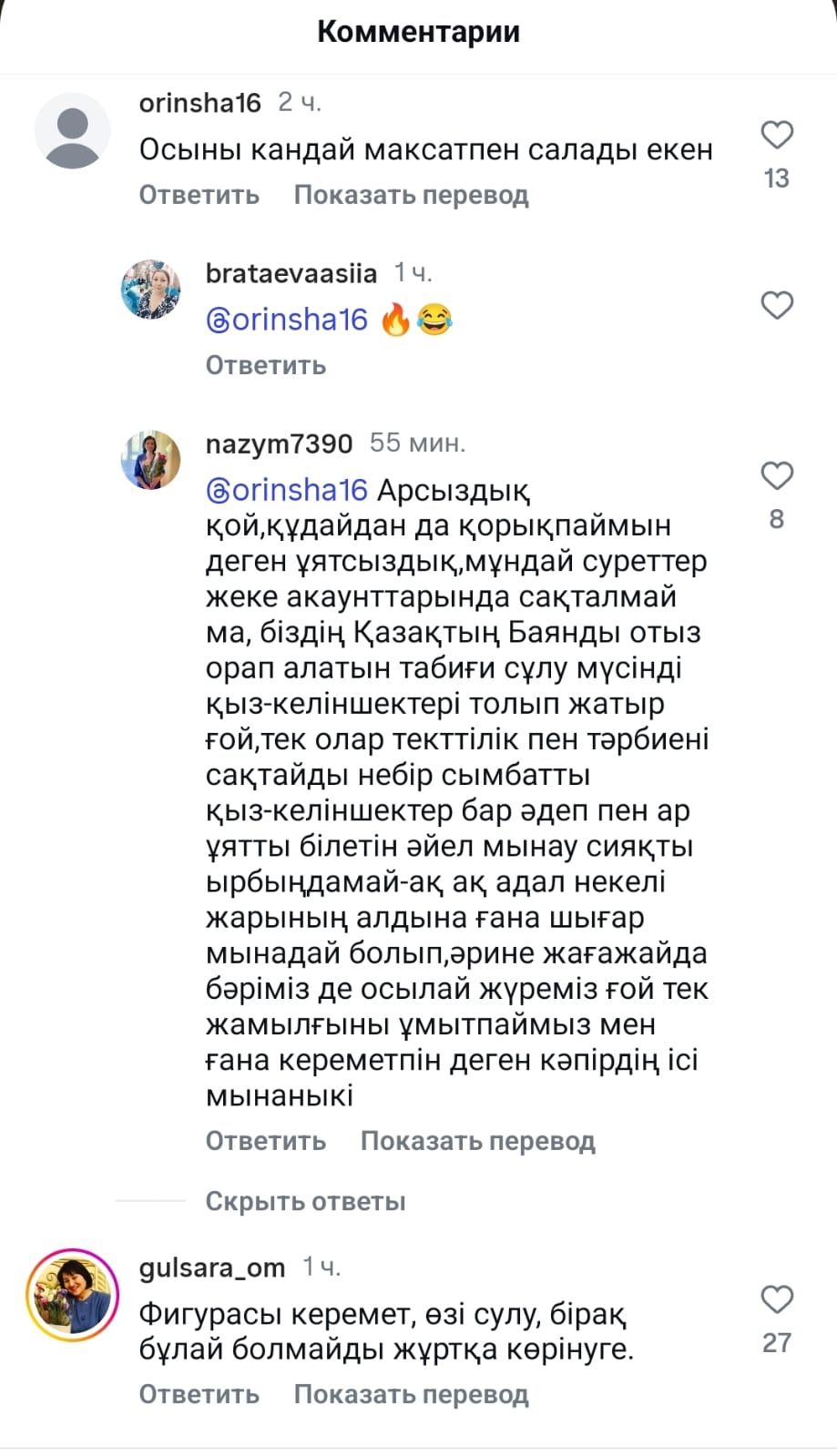The height and width of the screenshot is (1456, 837).
Task: Tap Ответить under nazym7390's reply
Action: pyautogui.click(x=265, y=1142)
